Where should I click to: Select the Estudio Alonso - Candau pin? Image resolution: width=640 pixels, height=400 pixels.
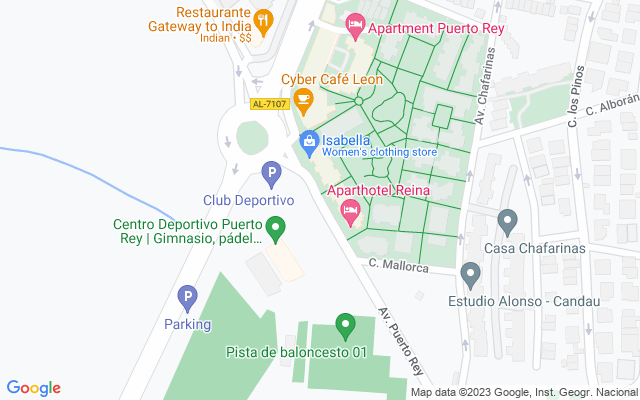tap(471, 274)
